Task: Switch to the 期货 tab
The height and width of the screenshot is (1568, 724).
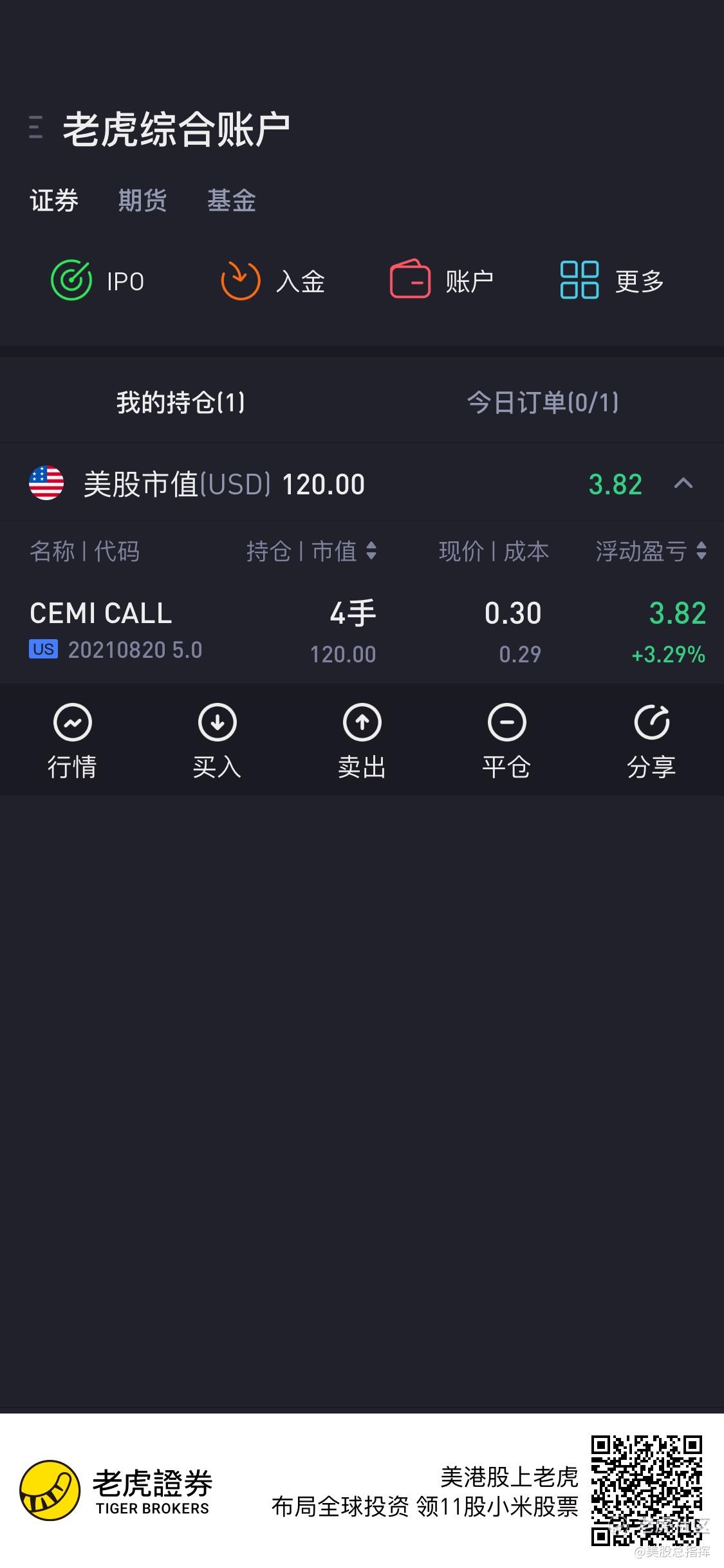Action: point(142,200)
